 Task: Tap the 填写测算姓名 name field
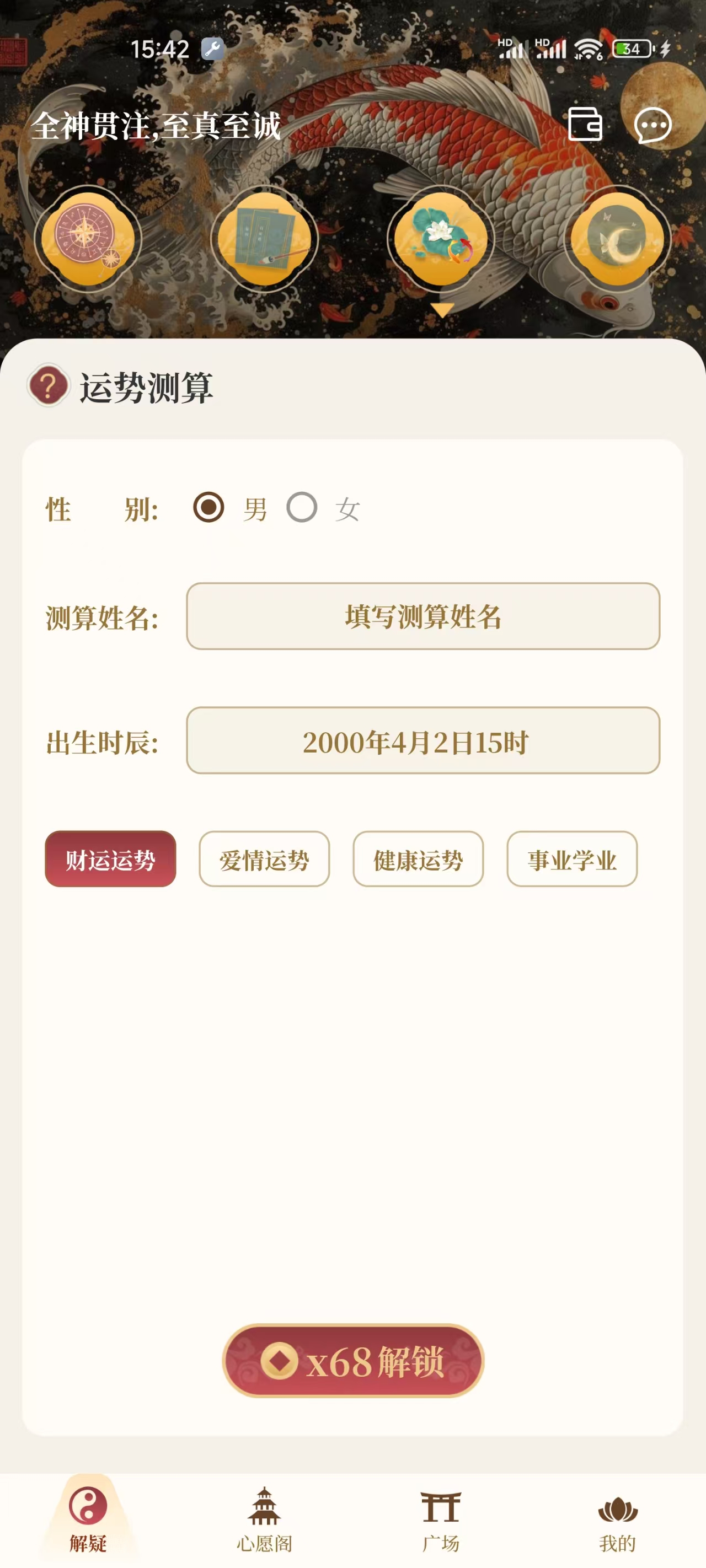[422, 616]
